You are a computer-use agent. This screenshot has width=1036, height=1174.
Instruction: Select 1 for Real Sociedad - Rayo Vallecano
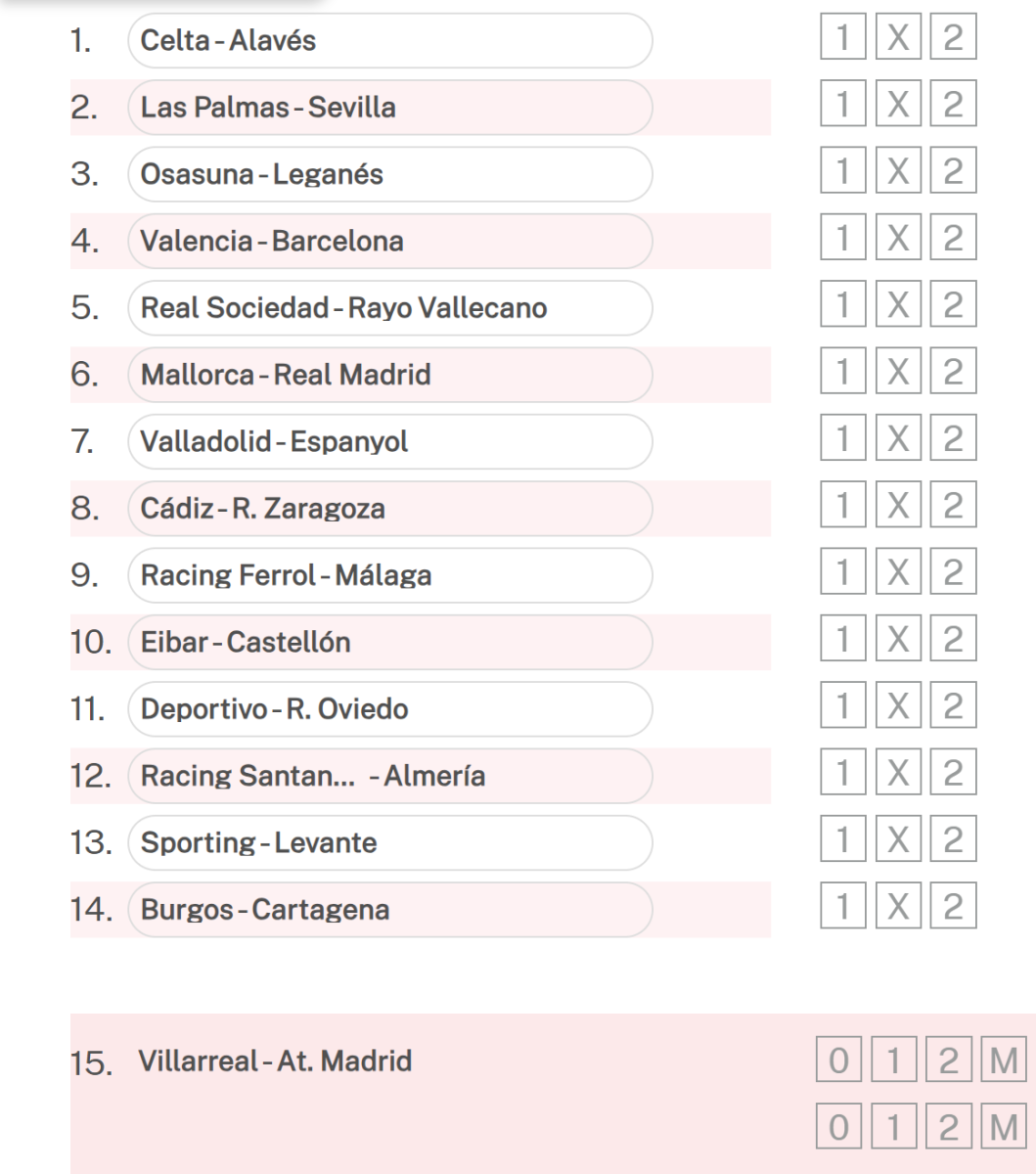[x=842, y=307]
